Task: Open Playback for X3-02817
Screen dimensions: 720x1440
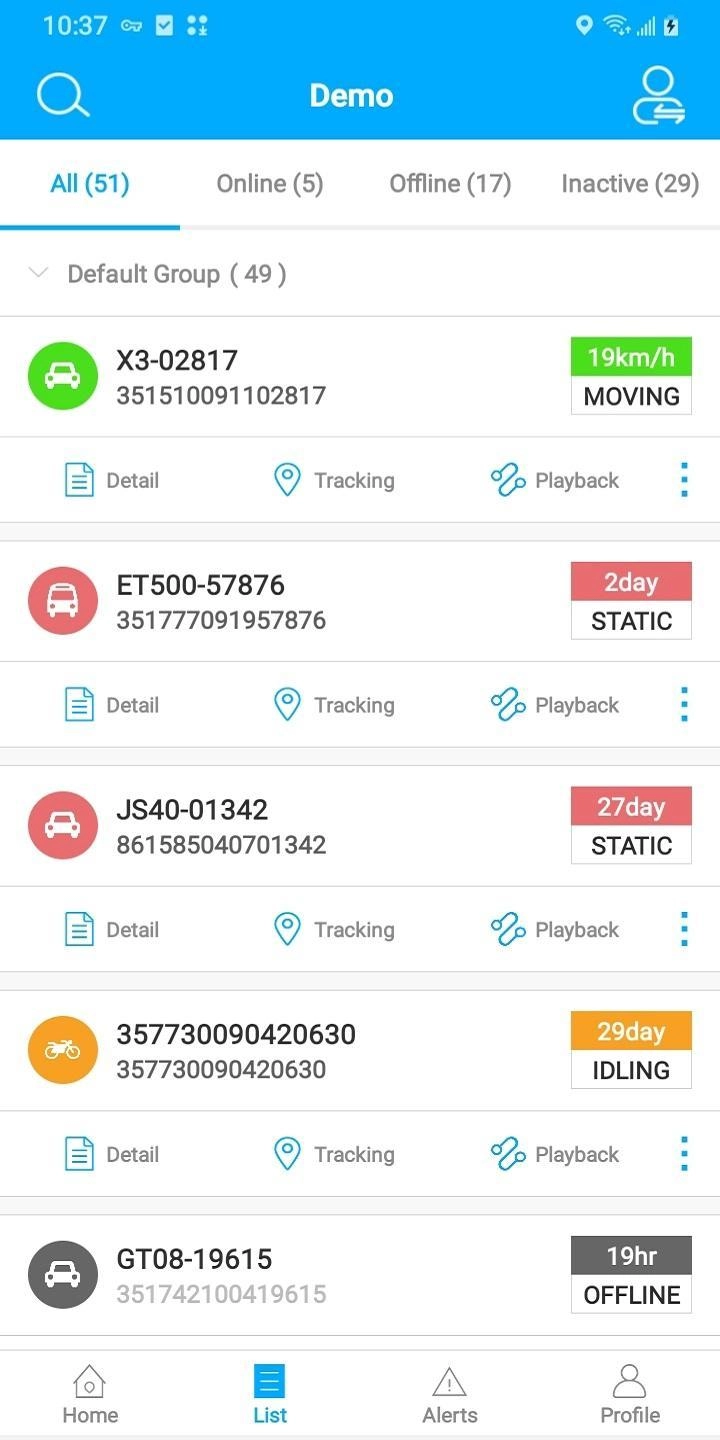Action: 555,481
